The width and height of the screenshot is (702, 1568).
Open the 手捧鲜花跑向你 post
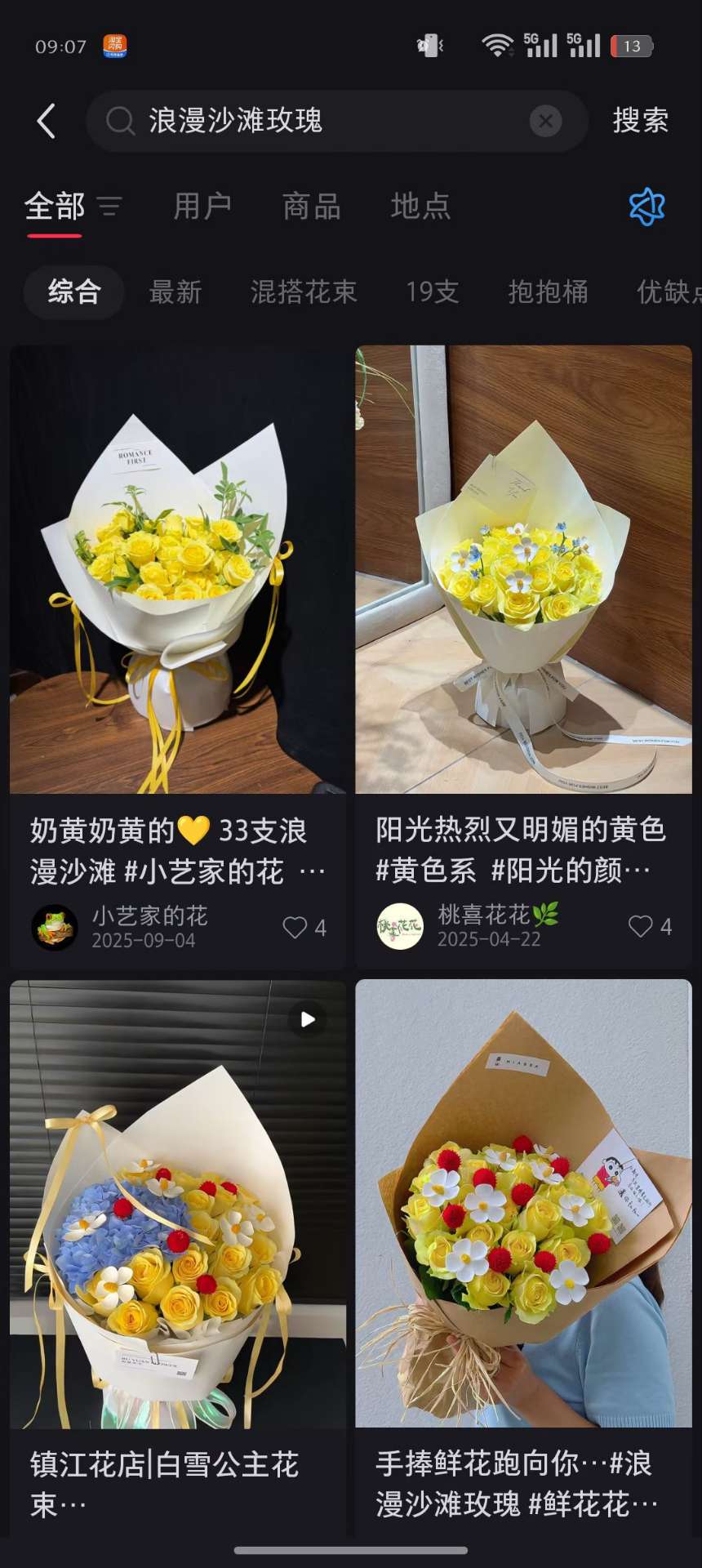(523, 1204)
